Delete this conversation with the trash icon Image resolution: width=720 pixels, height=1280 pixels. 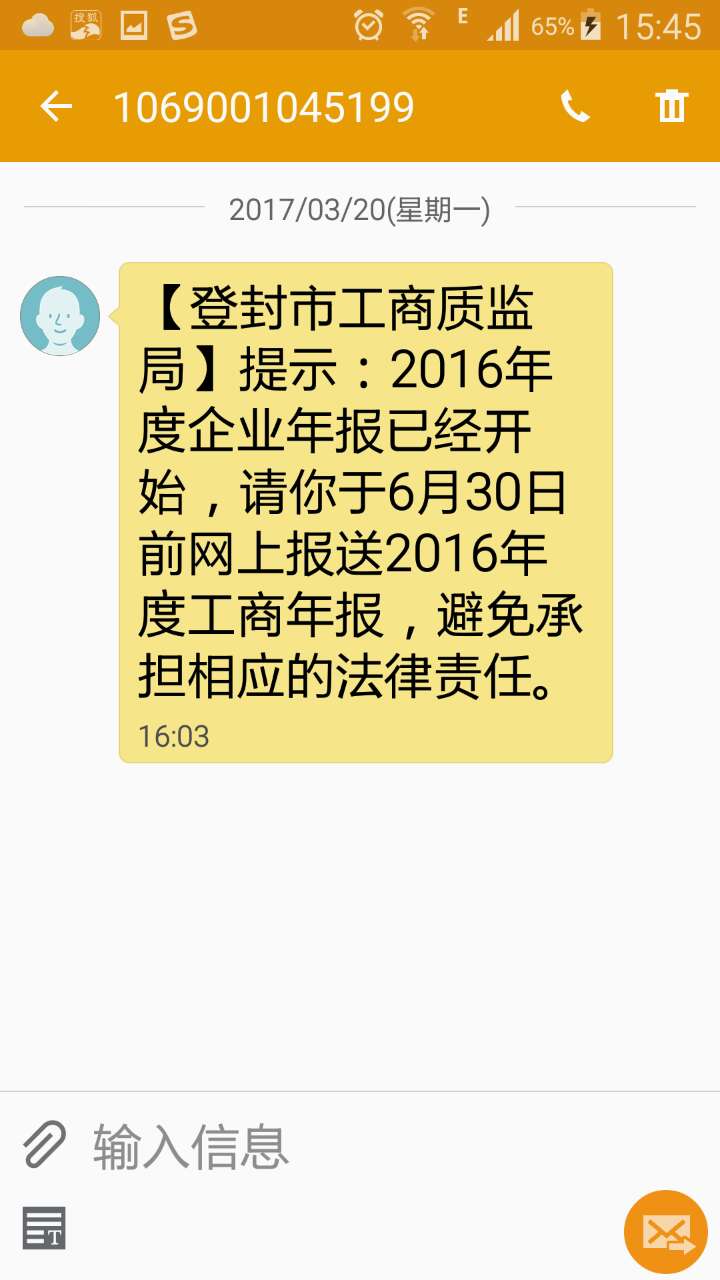pyautogui.click(x=672, y=106)
